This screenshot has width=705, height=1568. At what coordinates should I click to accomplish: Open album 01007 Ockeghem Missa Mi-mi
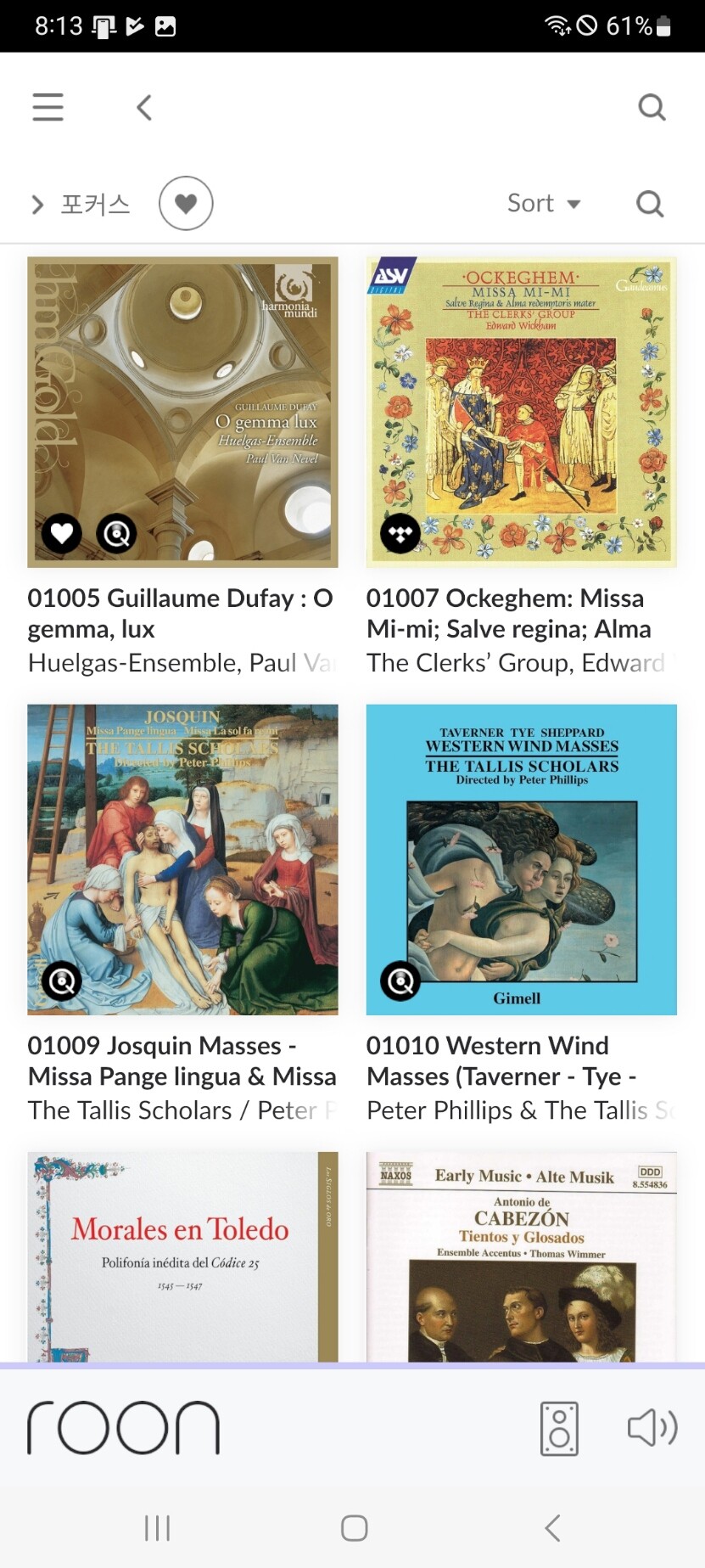tap(522, 412)
